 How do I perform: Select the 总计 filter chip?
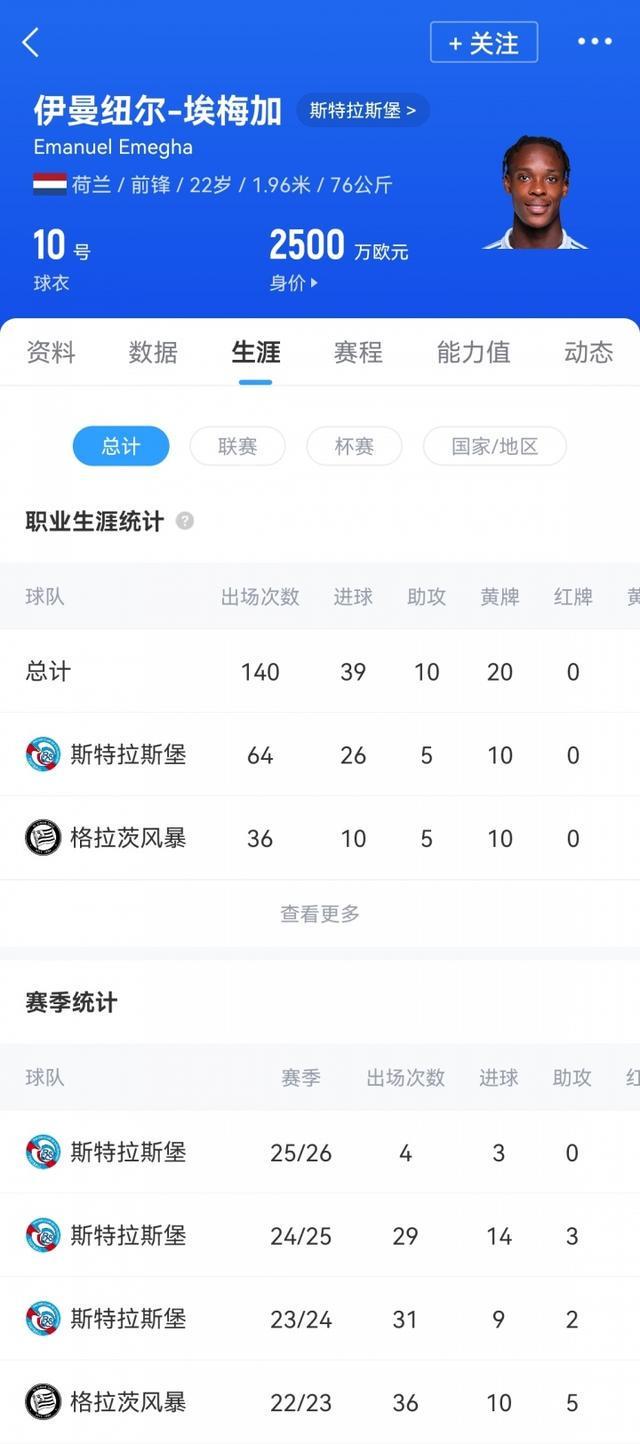click(121, 446)
